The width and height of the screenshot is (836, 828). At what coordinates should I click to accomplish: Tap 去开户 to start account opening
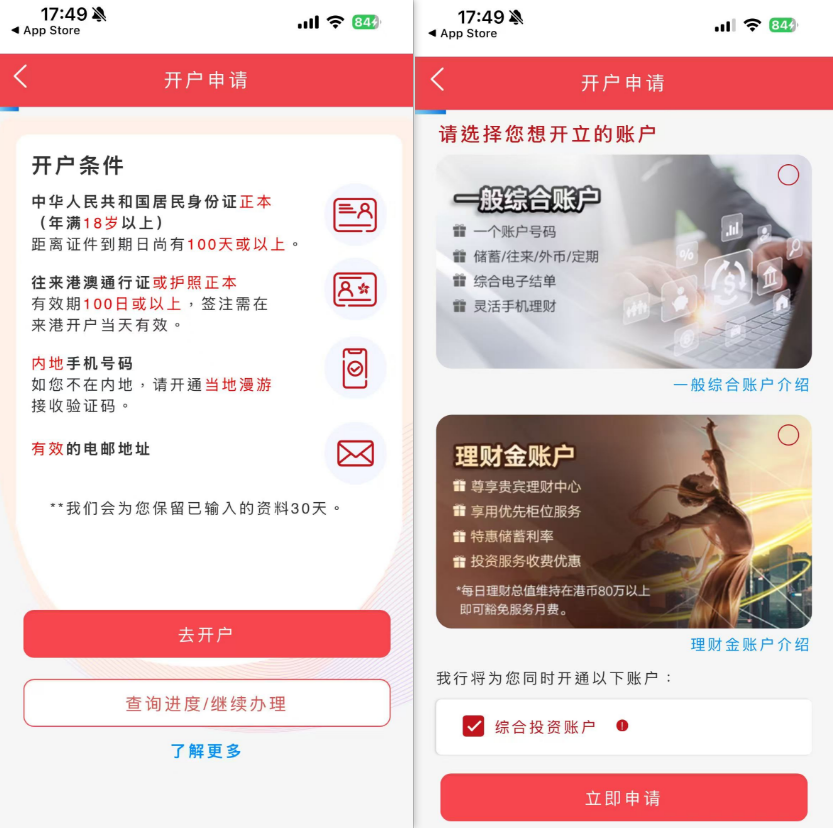206,634
